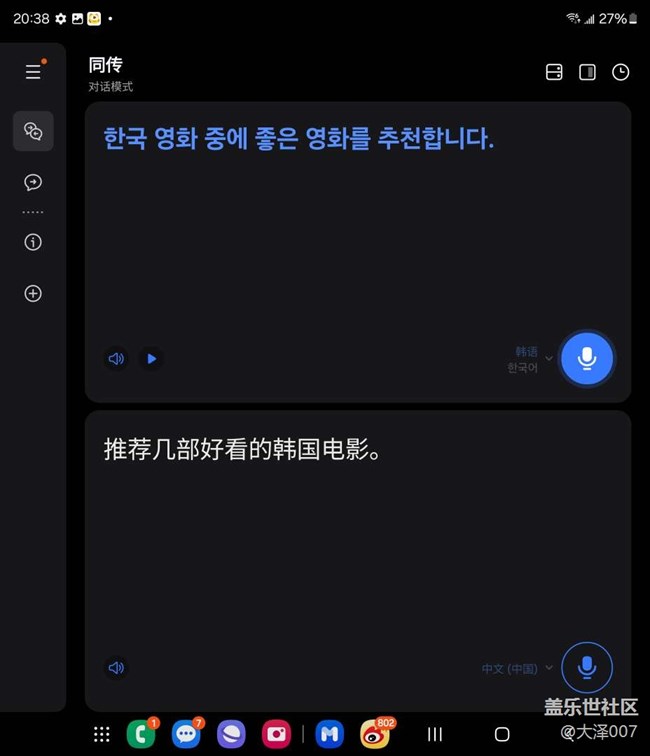Open the Messages app from taskbar
This screenshot has width=650, height=756.
click(186, 734)
